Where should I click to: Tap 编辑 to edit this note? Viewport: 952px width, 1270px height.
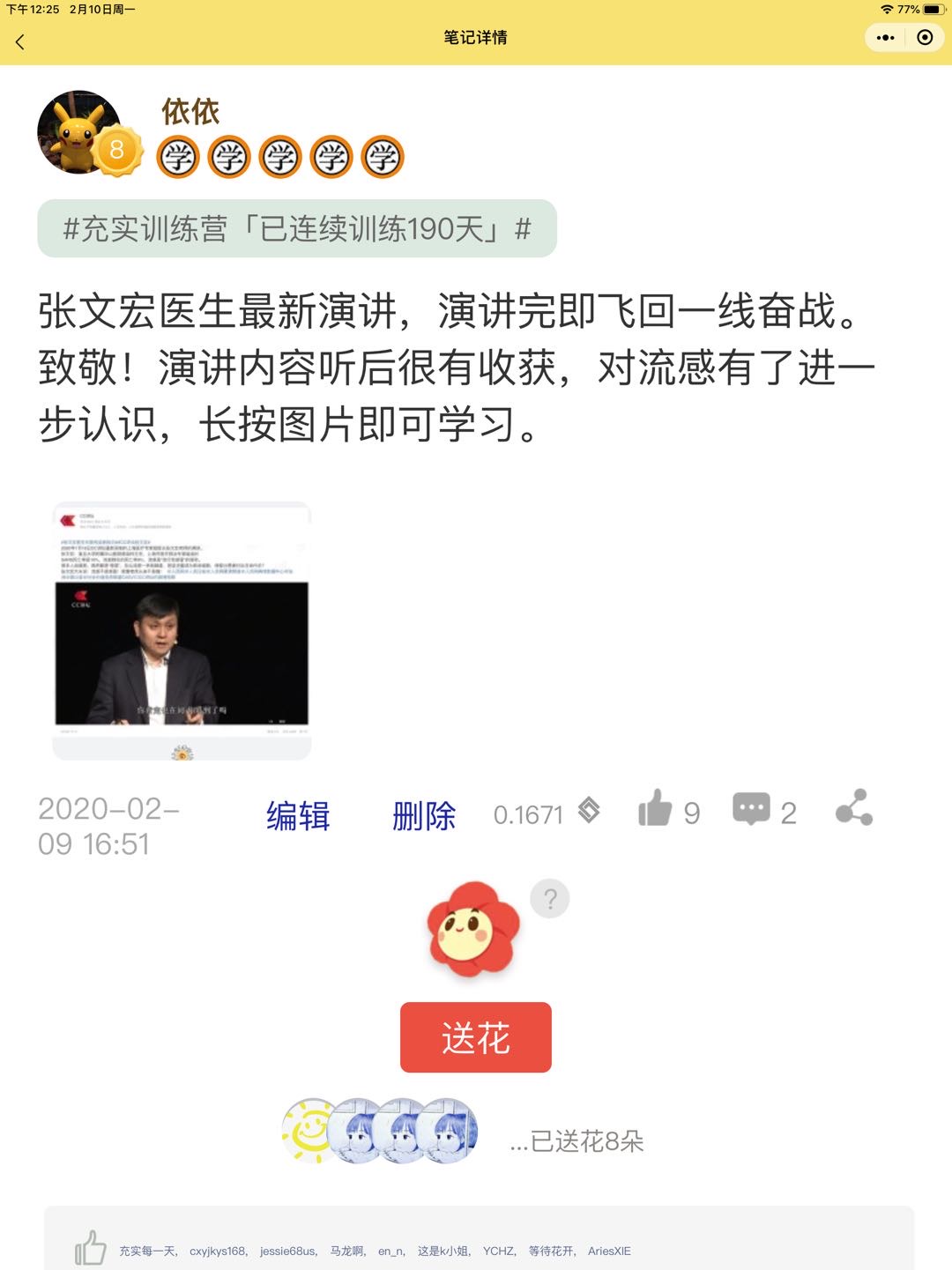point(298,816)
